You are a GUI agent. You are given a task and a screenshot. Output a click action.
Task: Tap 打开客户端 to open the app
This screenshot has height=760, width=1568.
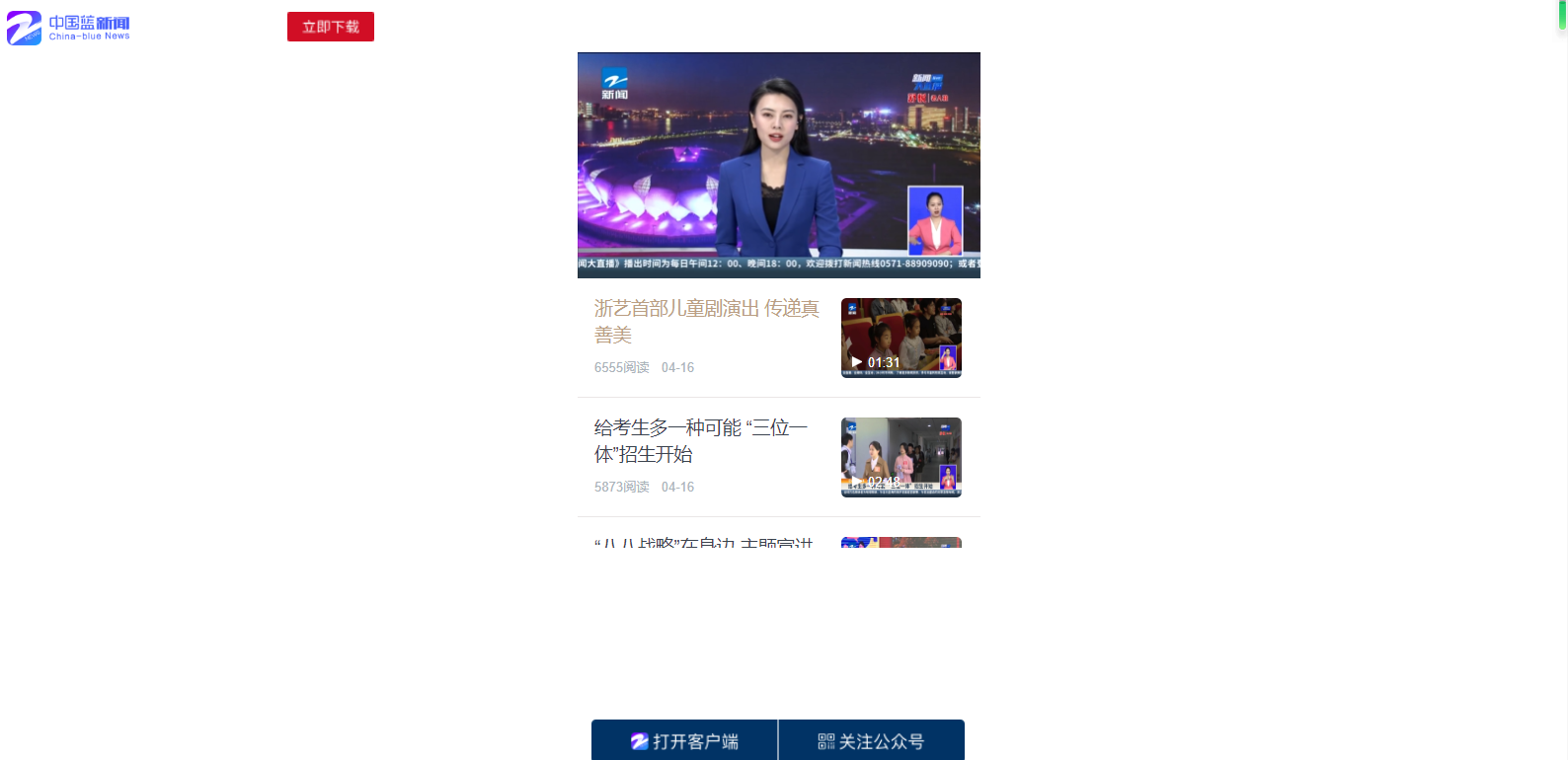(x=684, y=741)
